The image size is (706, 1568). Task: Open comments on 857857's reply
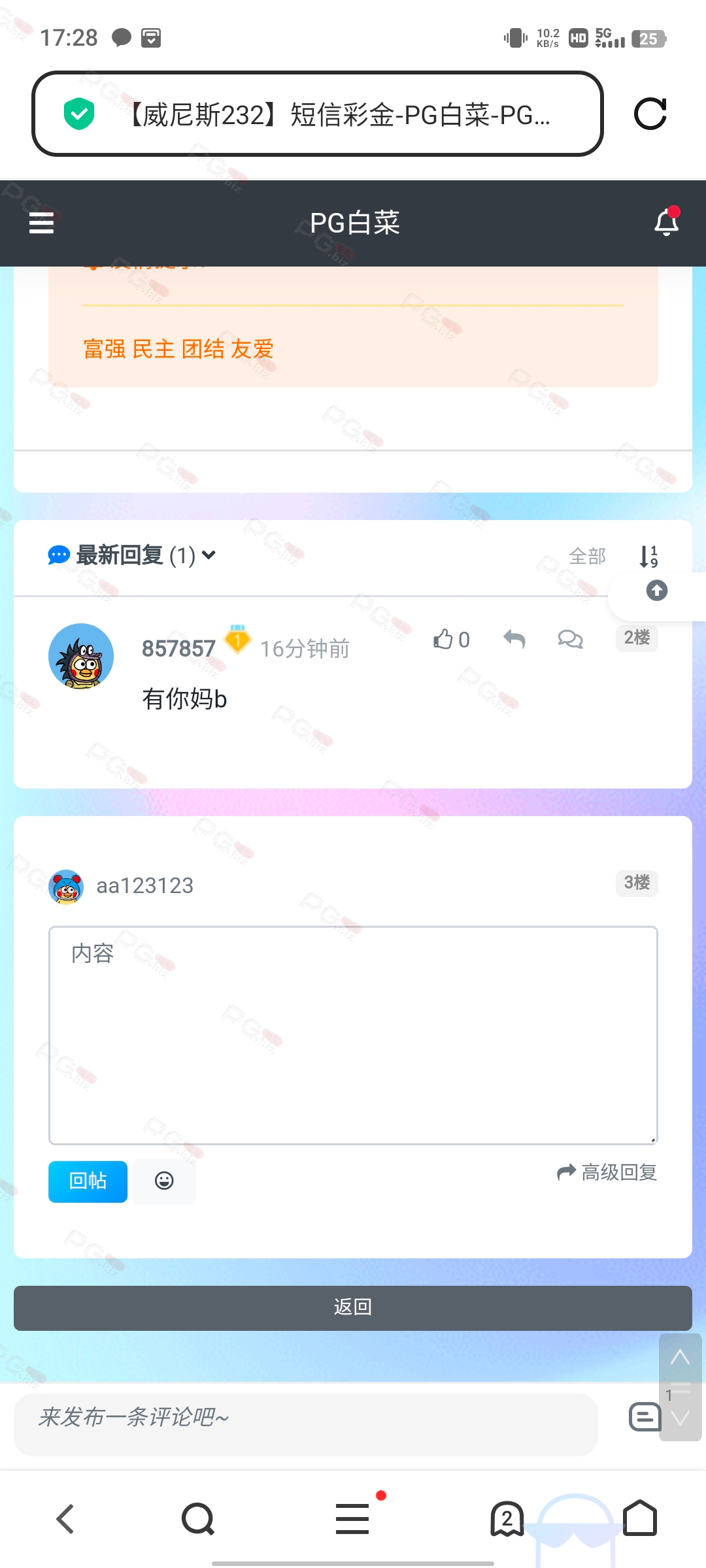[x=570, y=639]
